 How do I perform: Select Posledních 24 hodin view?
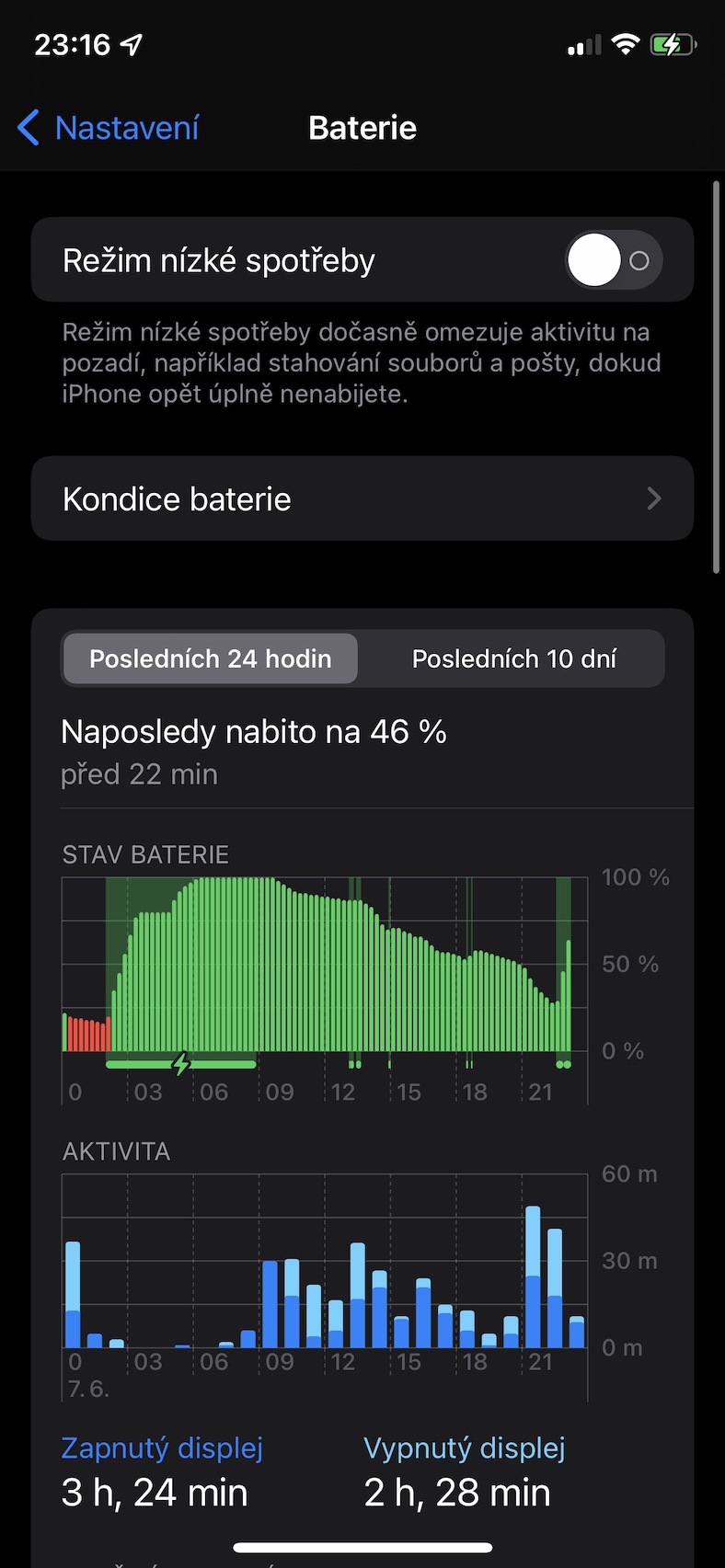coord(211,658)
